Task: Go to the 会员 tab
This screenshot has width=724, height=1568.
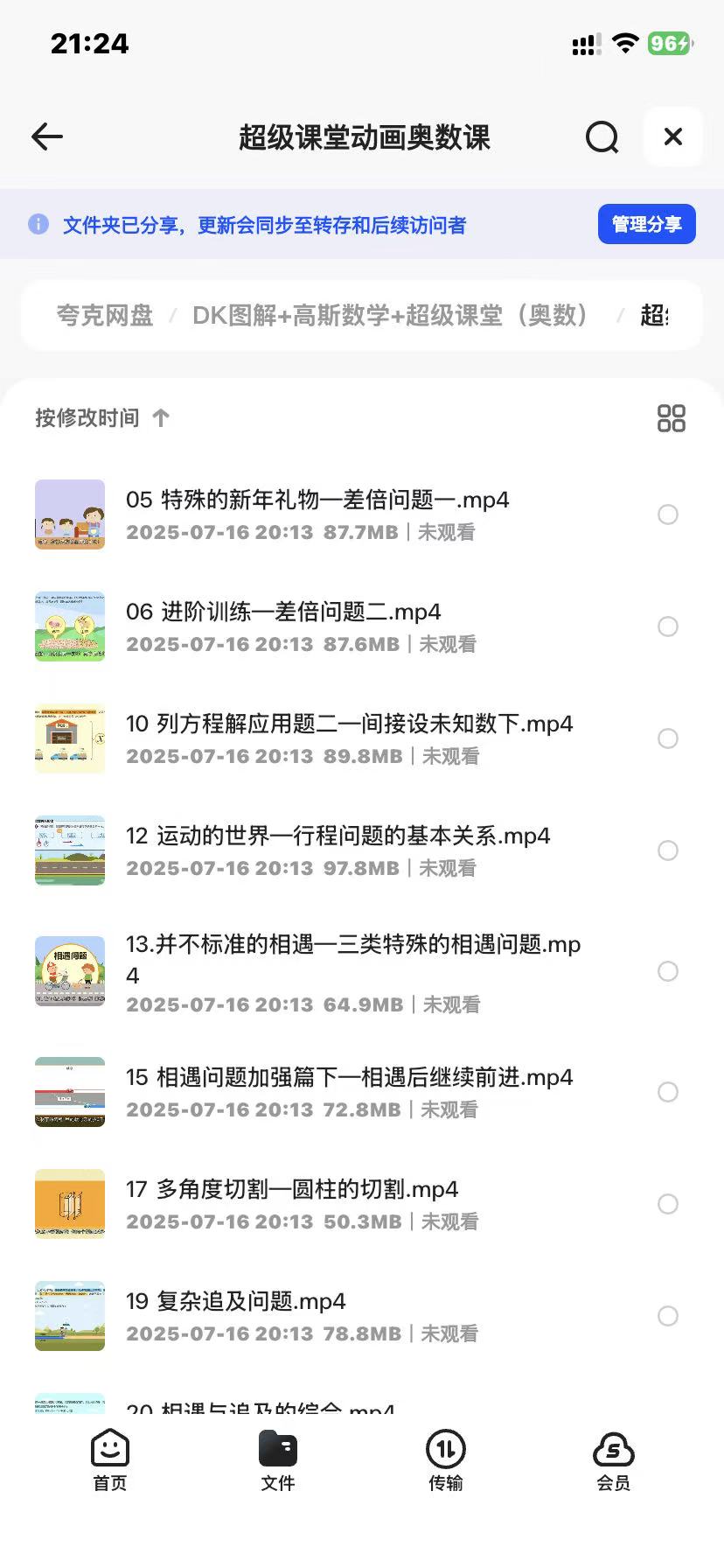Action: pos(613,1460)
